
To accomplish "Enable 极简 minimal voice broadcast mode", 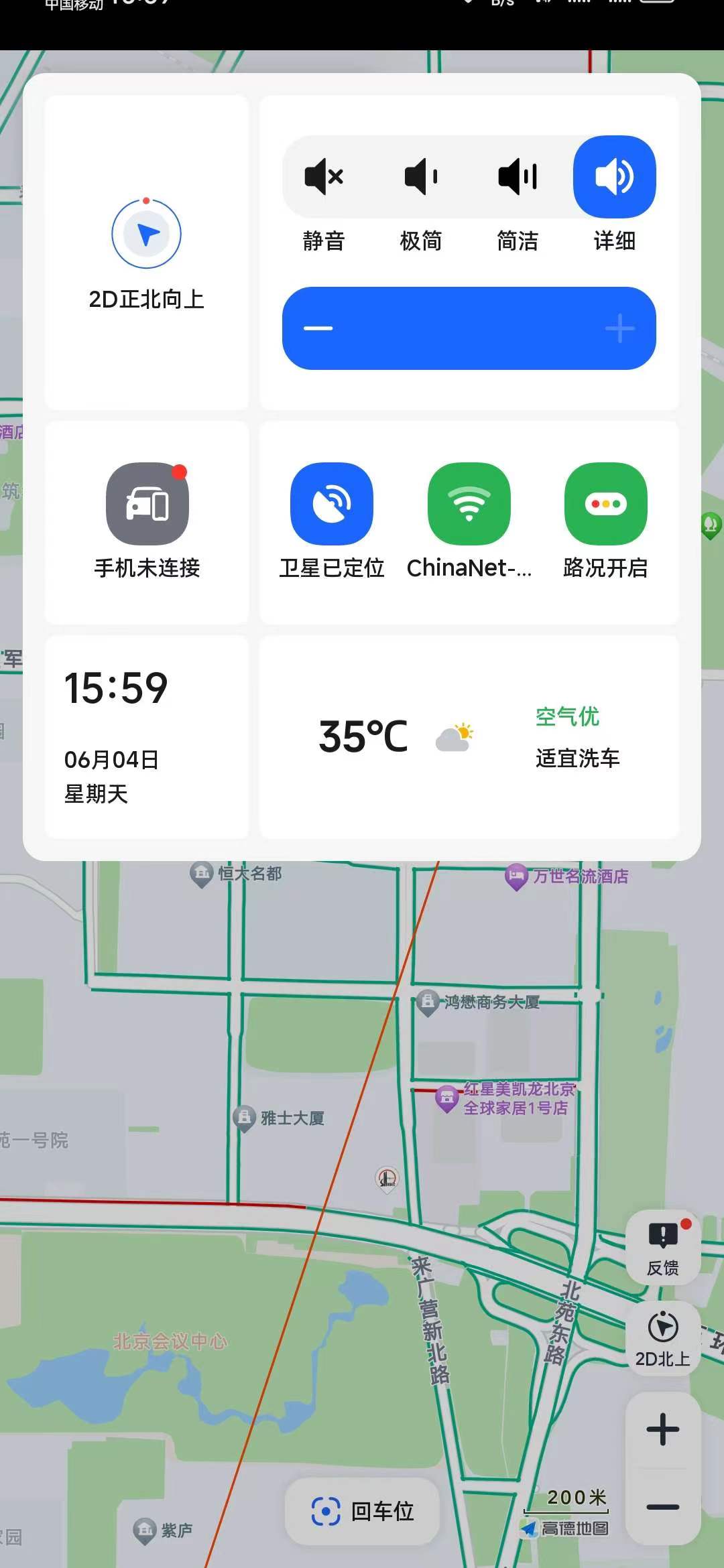I will point(421,176).
